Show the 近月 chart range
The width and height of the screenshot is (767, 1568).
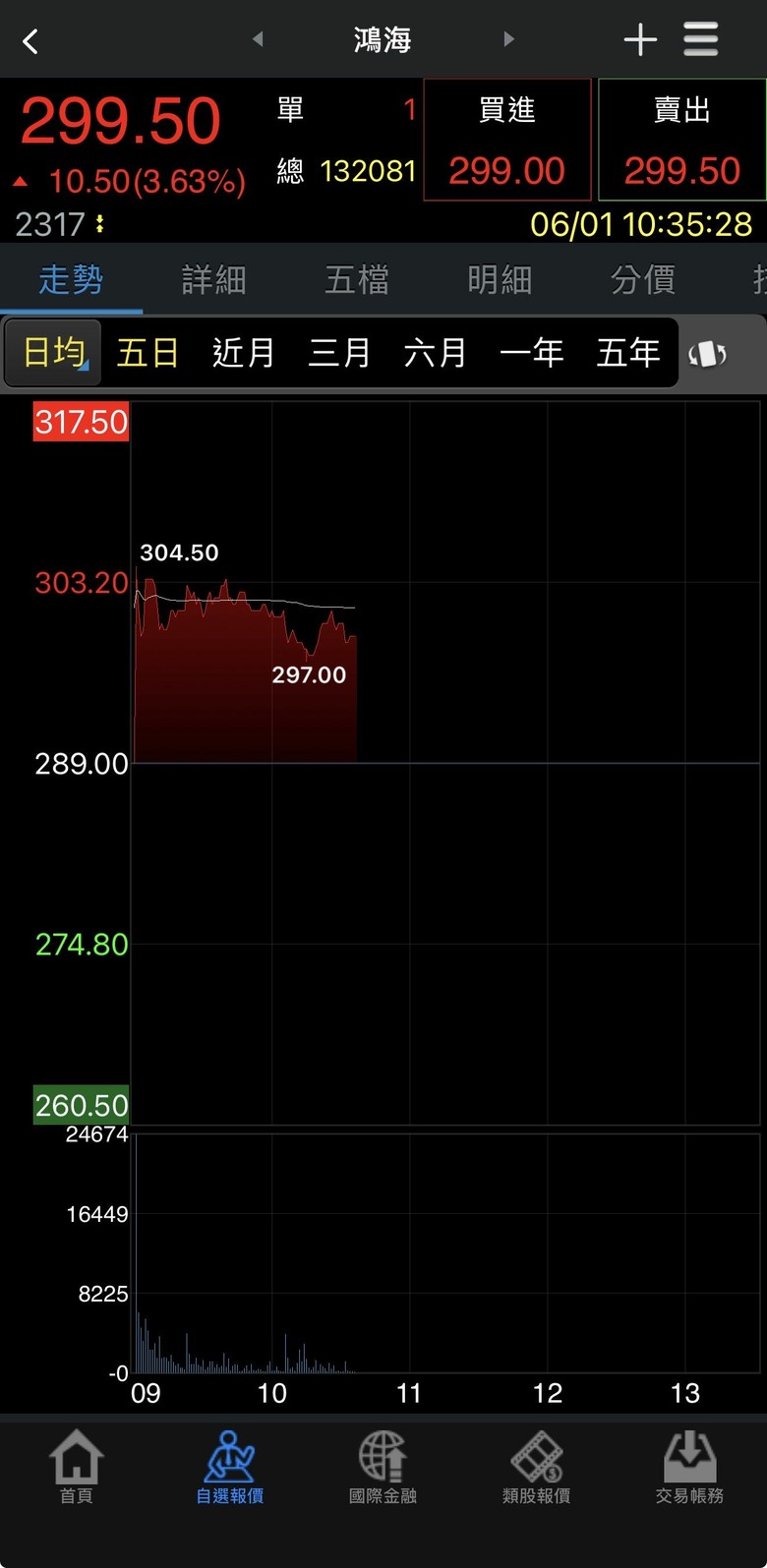pos(243,352)
